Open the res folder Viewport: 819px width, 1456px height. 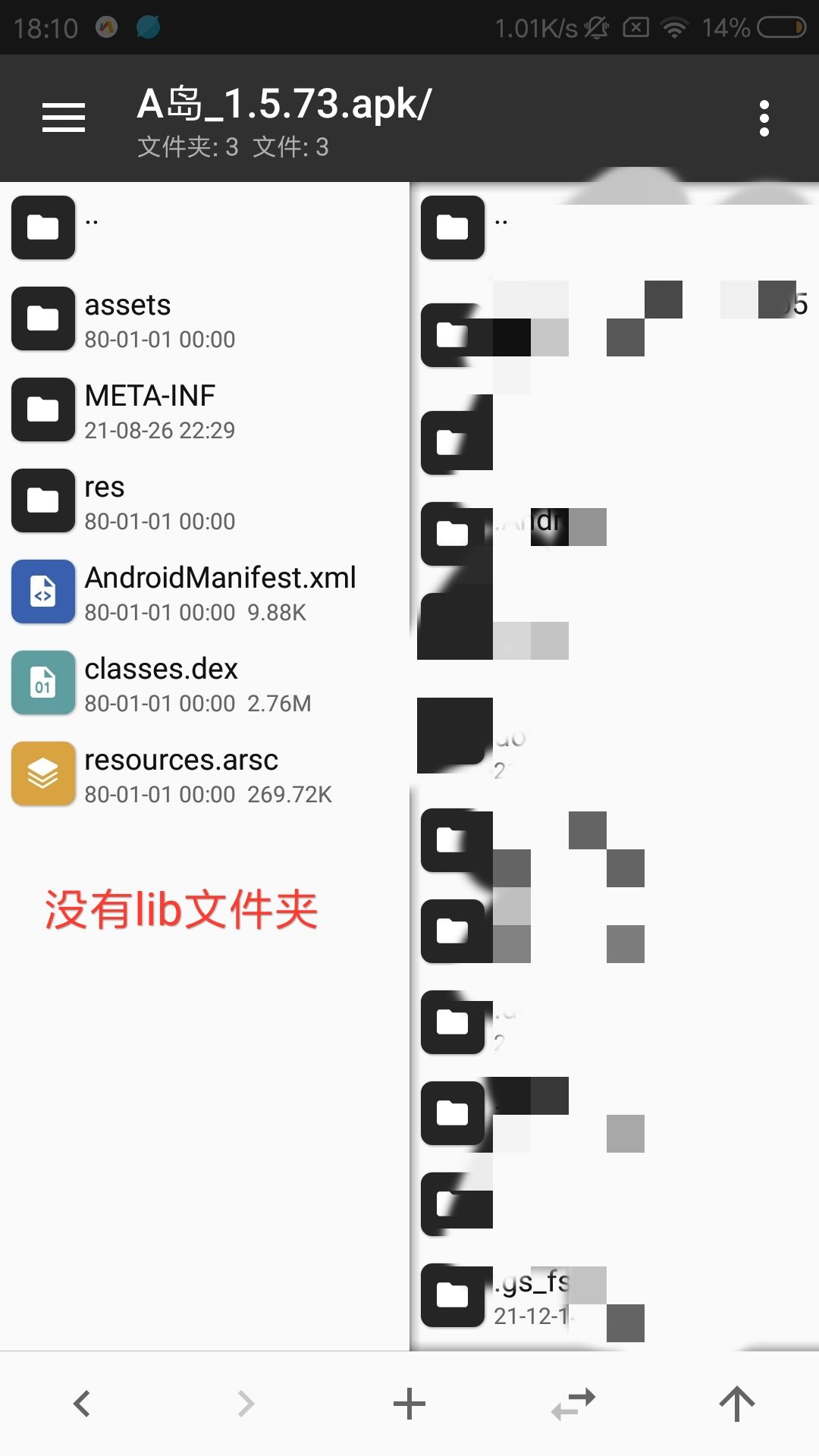click(x=190, y=500)
